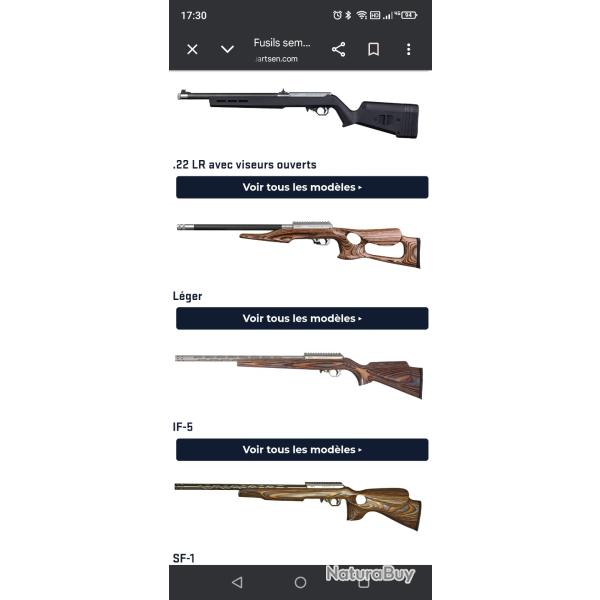Open the IF-5 rifle image
Screen dimensions: 600x600
pos(298,373)
